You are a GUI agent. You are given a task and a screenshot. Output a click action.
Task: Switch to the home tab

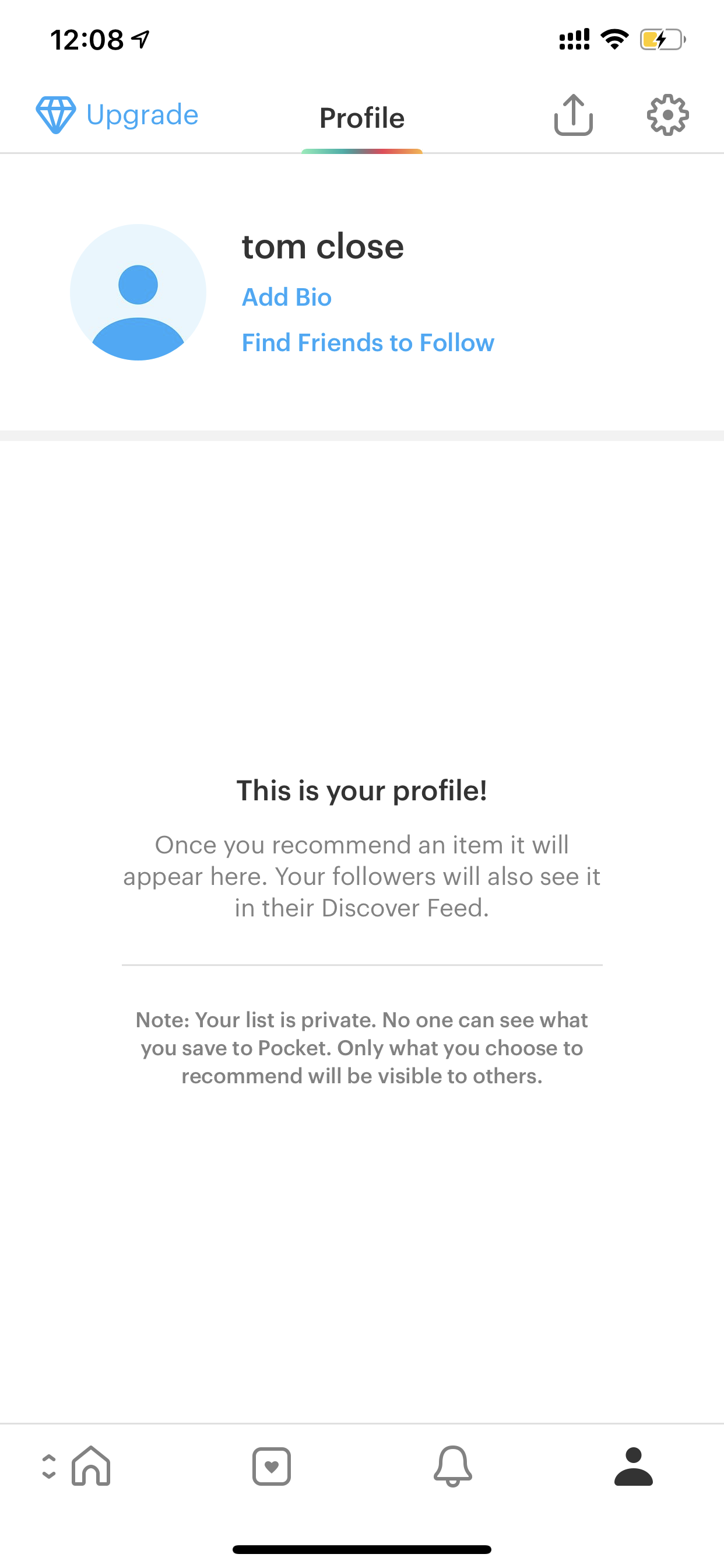point(91,1466)
